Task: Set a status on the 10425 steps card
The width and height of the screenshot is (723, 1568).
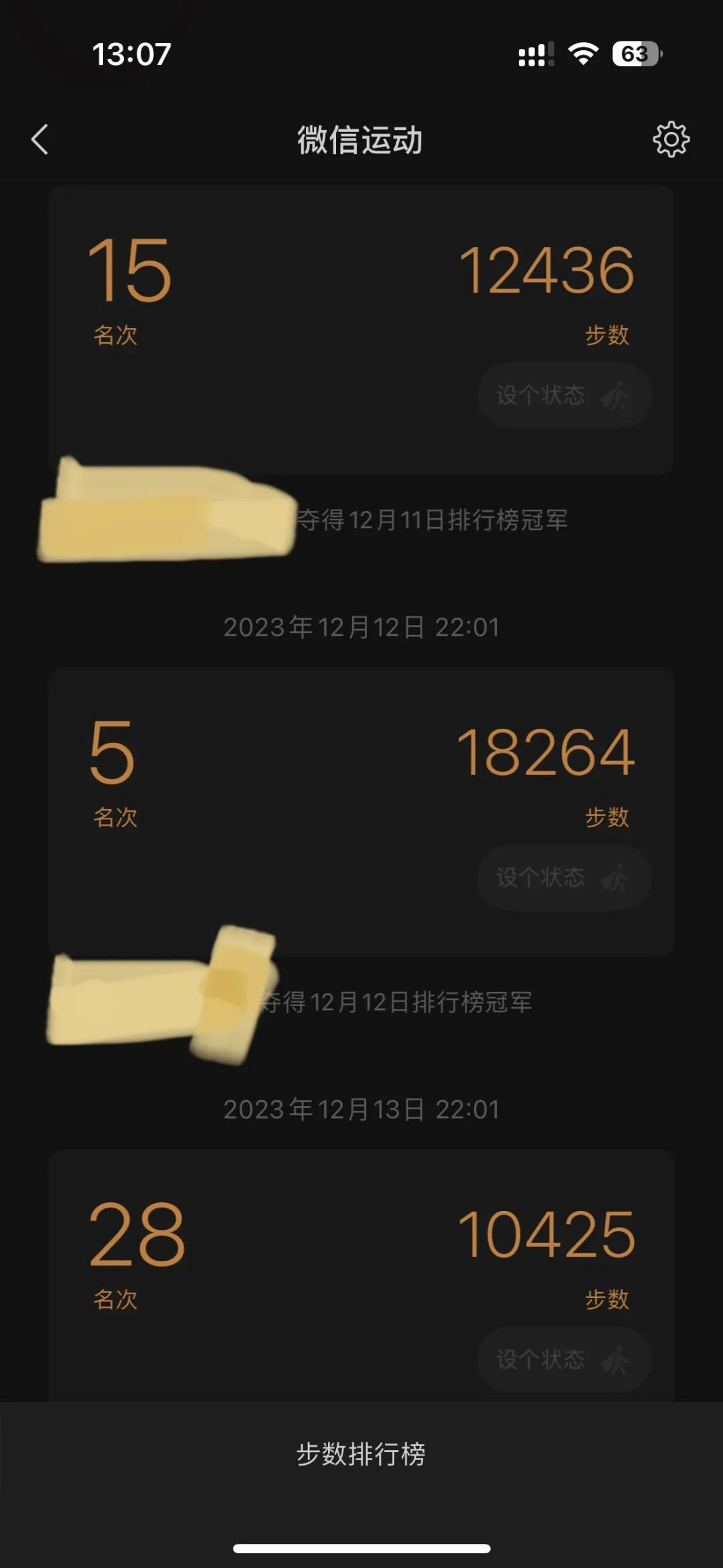Action: point(564,1360)
